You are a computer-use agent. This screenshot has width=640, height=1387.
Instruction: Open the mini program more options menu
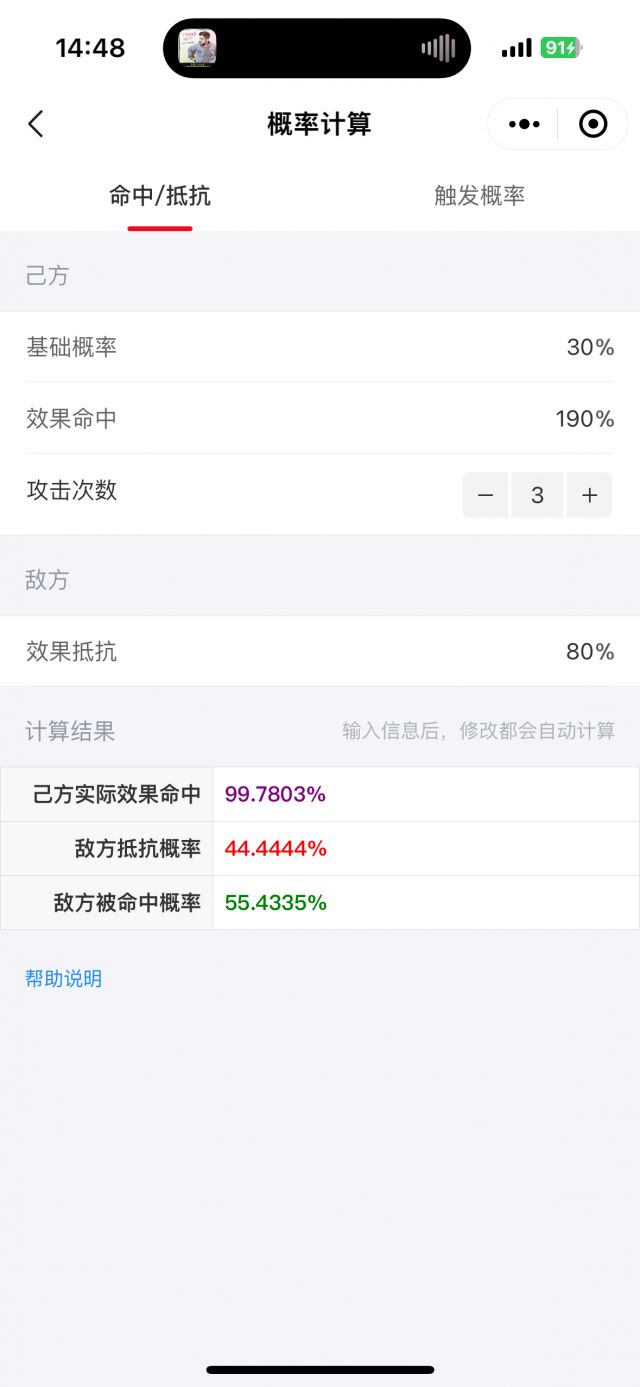click(524, 124)
